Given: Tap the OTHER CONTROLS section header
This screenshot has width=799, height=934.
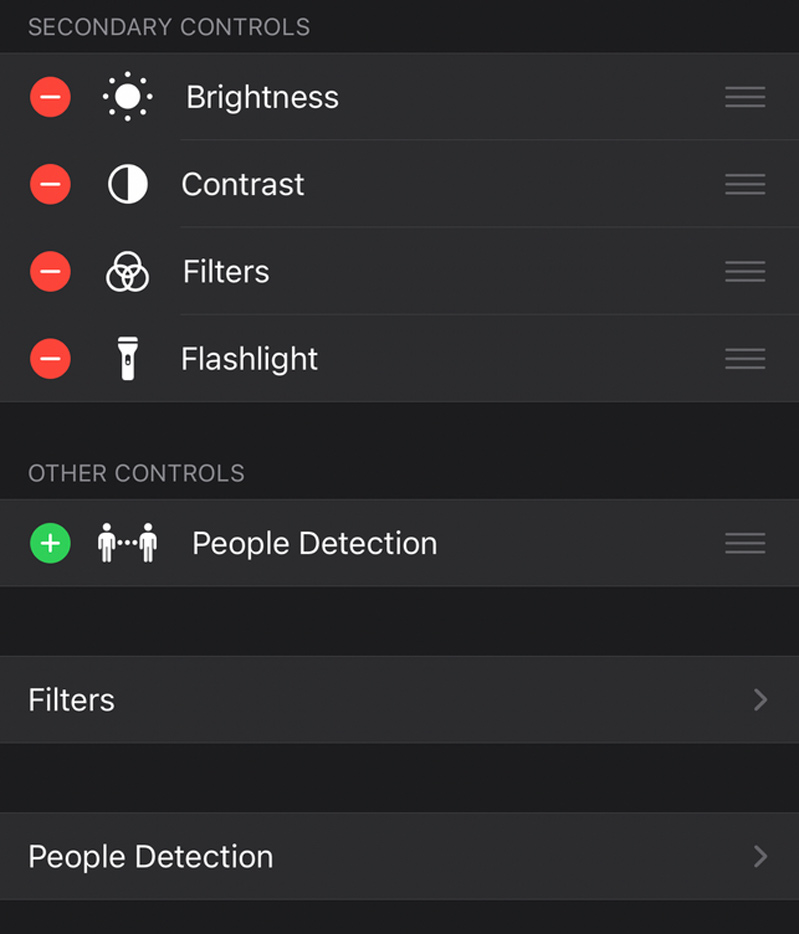Looking at the screenshot, I should 136,473.
